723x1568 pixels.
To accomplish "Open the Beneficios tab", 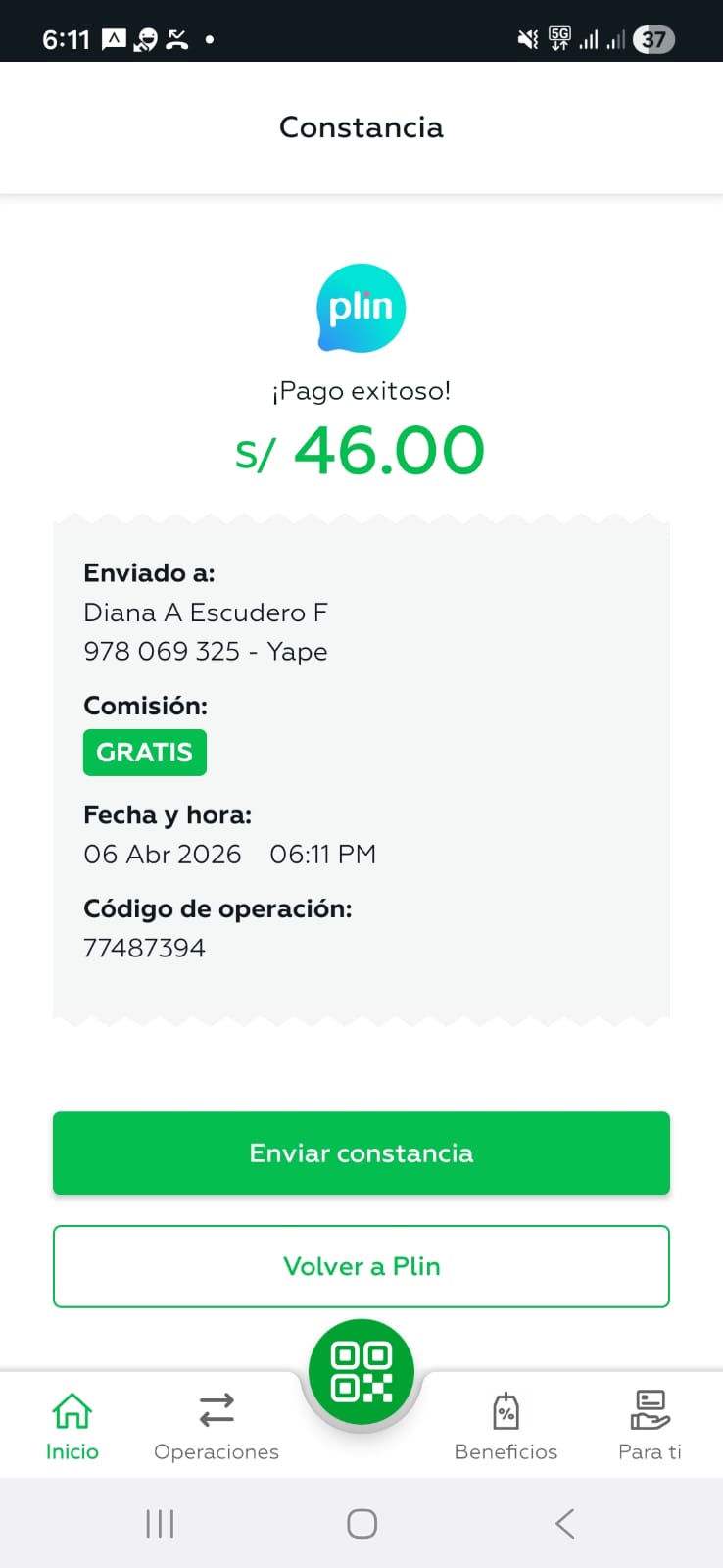I will pos(506,1425).
